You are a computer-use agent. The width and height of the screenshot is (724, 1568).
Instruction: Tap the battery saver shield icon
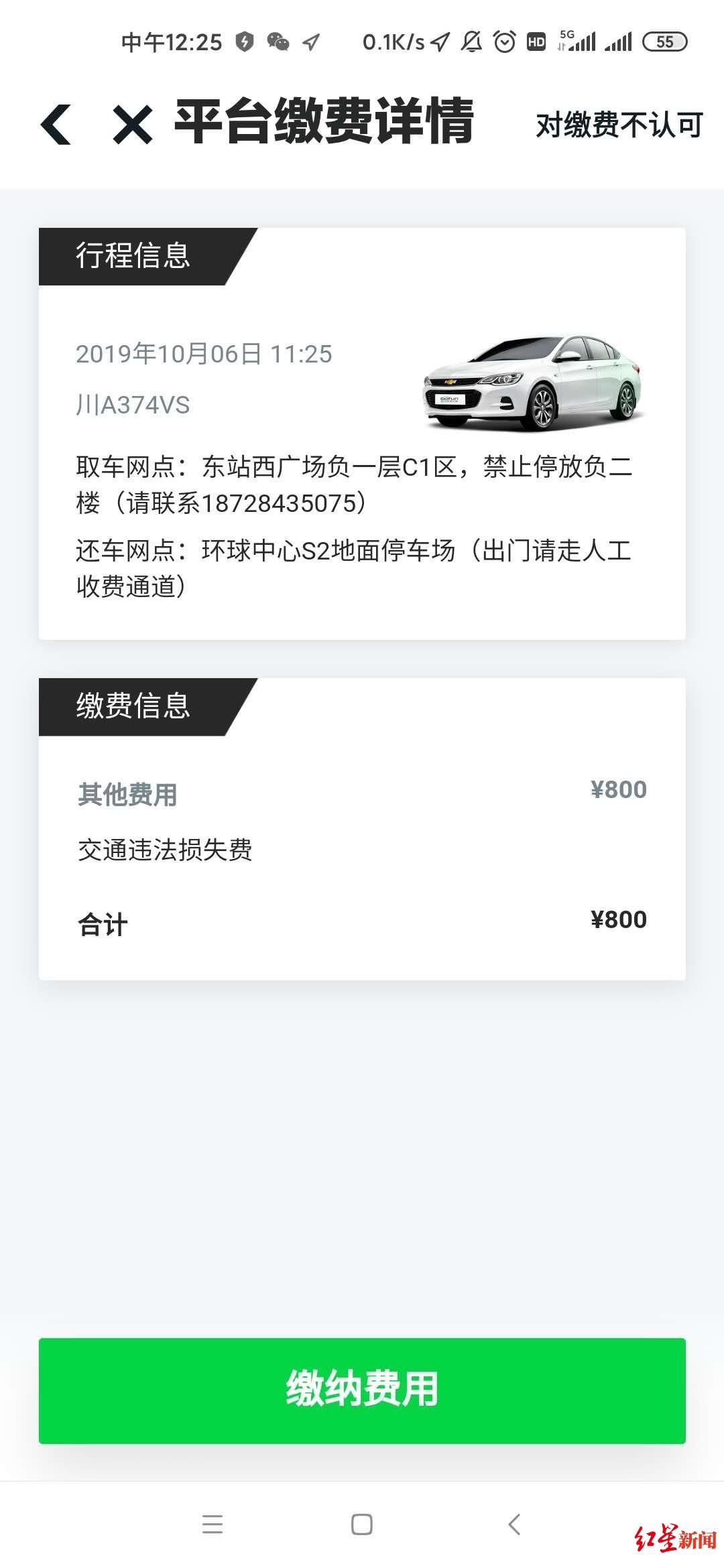pos(244,42)
